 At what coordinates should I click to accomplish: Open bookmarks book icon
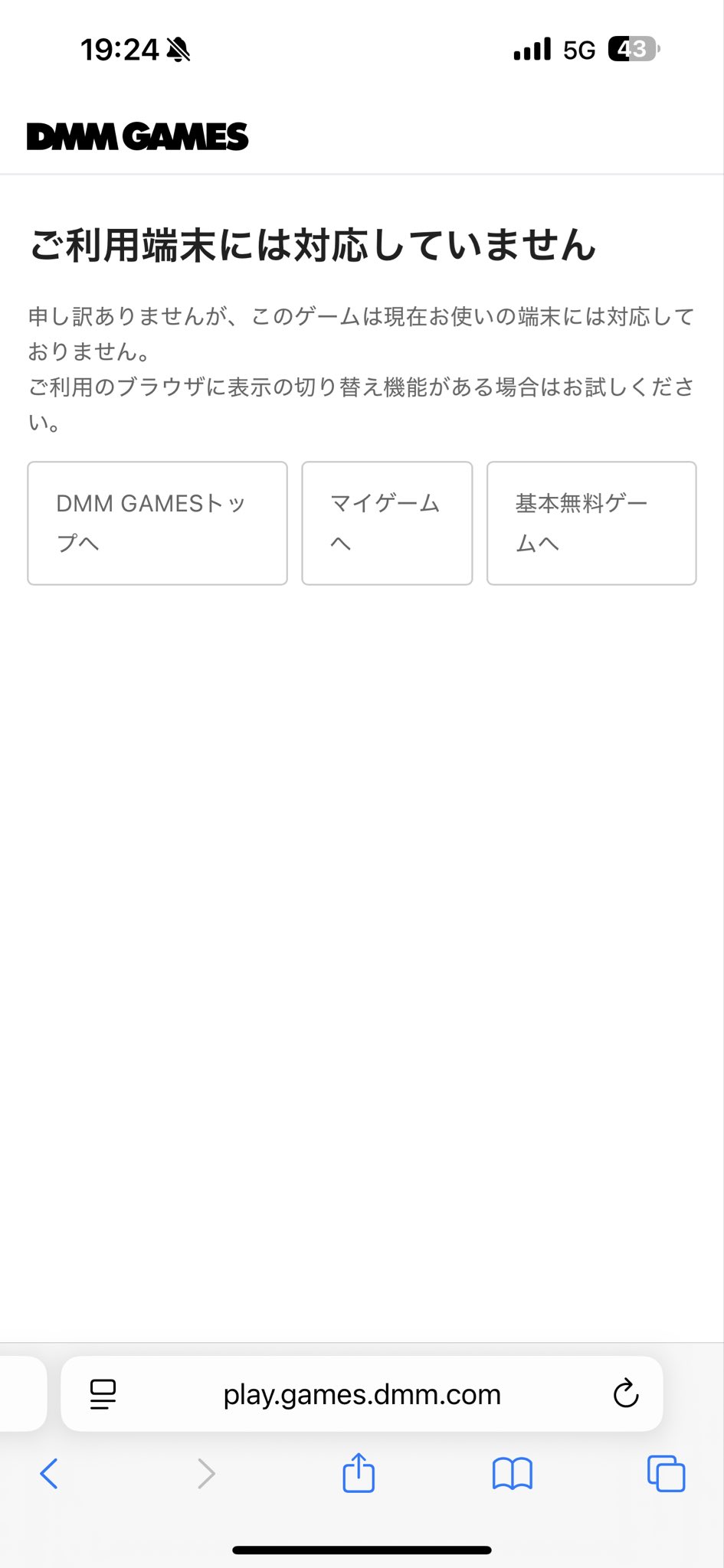click(x=512, y=1474)
